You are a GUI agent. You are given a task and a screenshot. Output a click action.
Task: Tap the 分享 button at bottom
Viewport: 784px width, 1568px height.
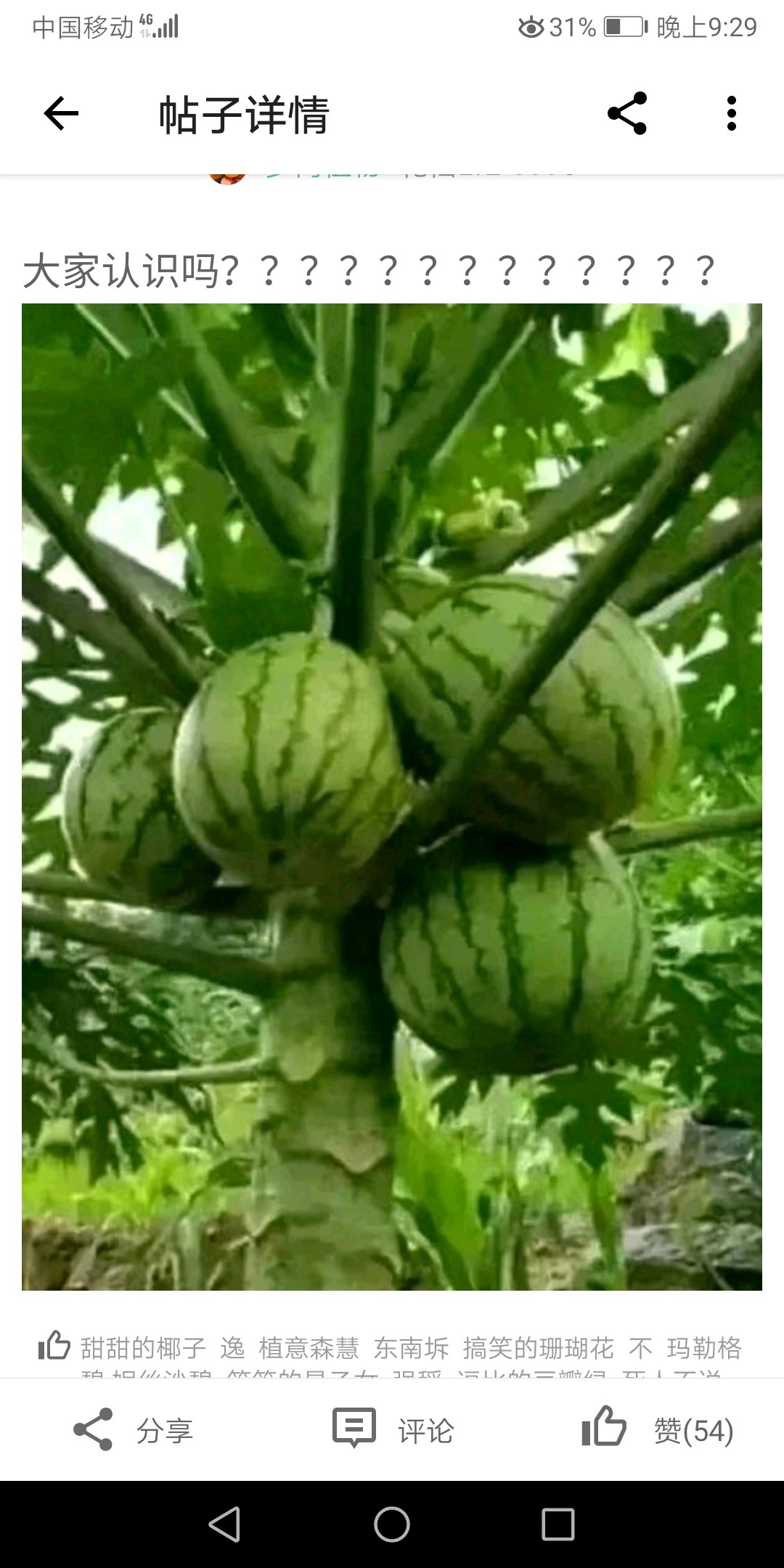tap(134, 1431)
